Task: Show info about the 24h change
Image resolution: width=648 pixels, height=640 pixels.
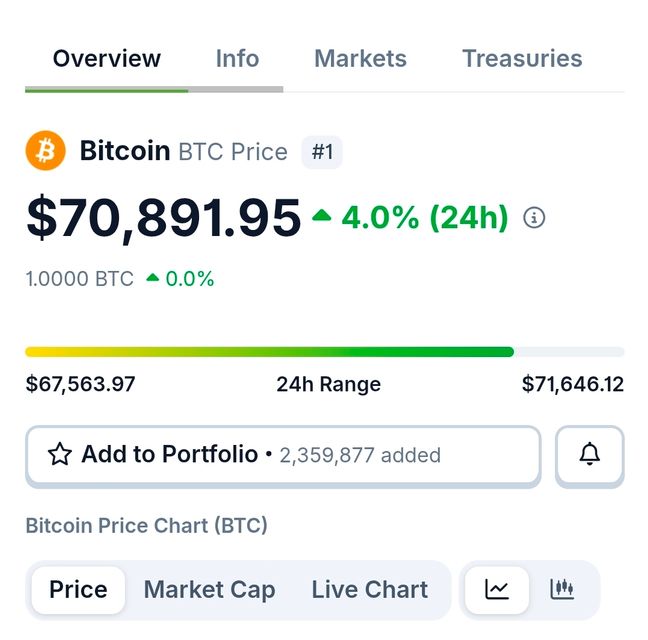Action: pos(535,217)
